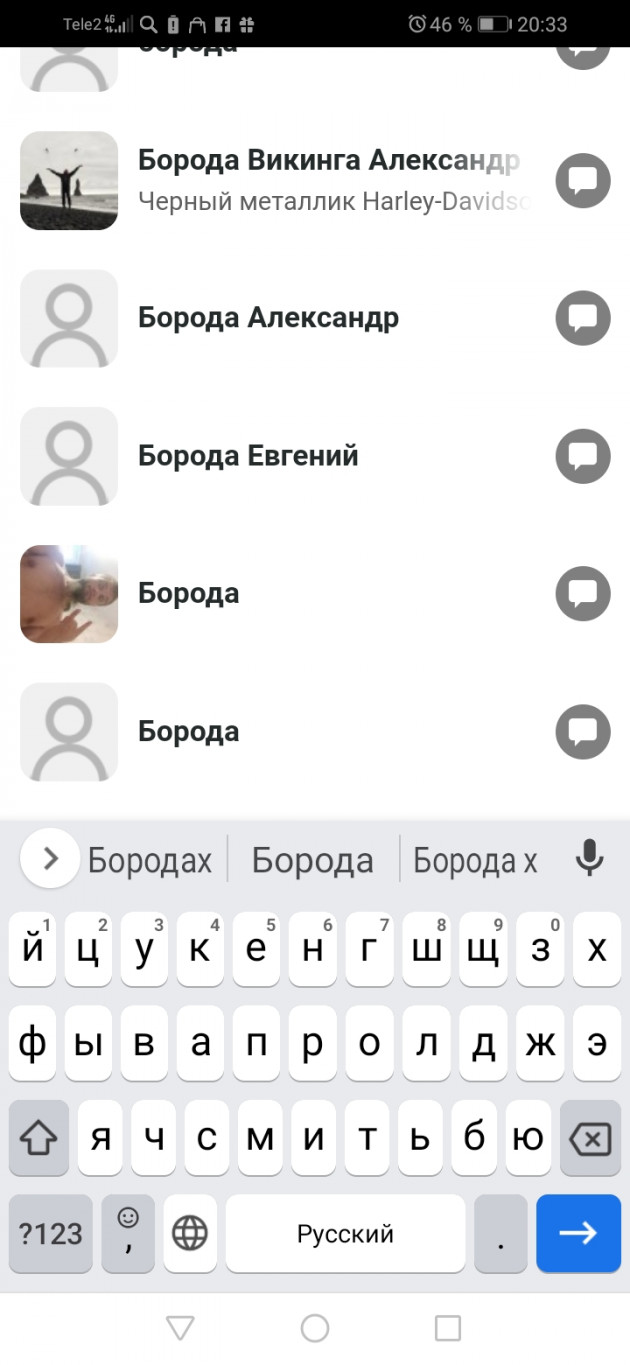Open the contact named exactly Борода Александр
This screenshot has height=1365, width=630.
click(268, 318)
